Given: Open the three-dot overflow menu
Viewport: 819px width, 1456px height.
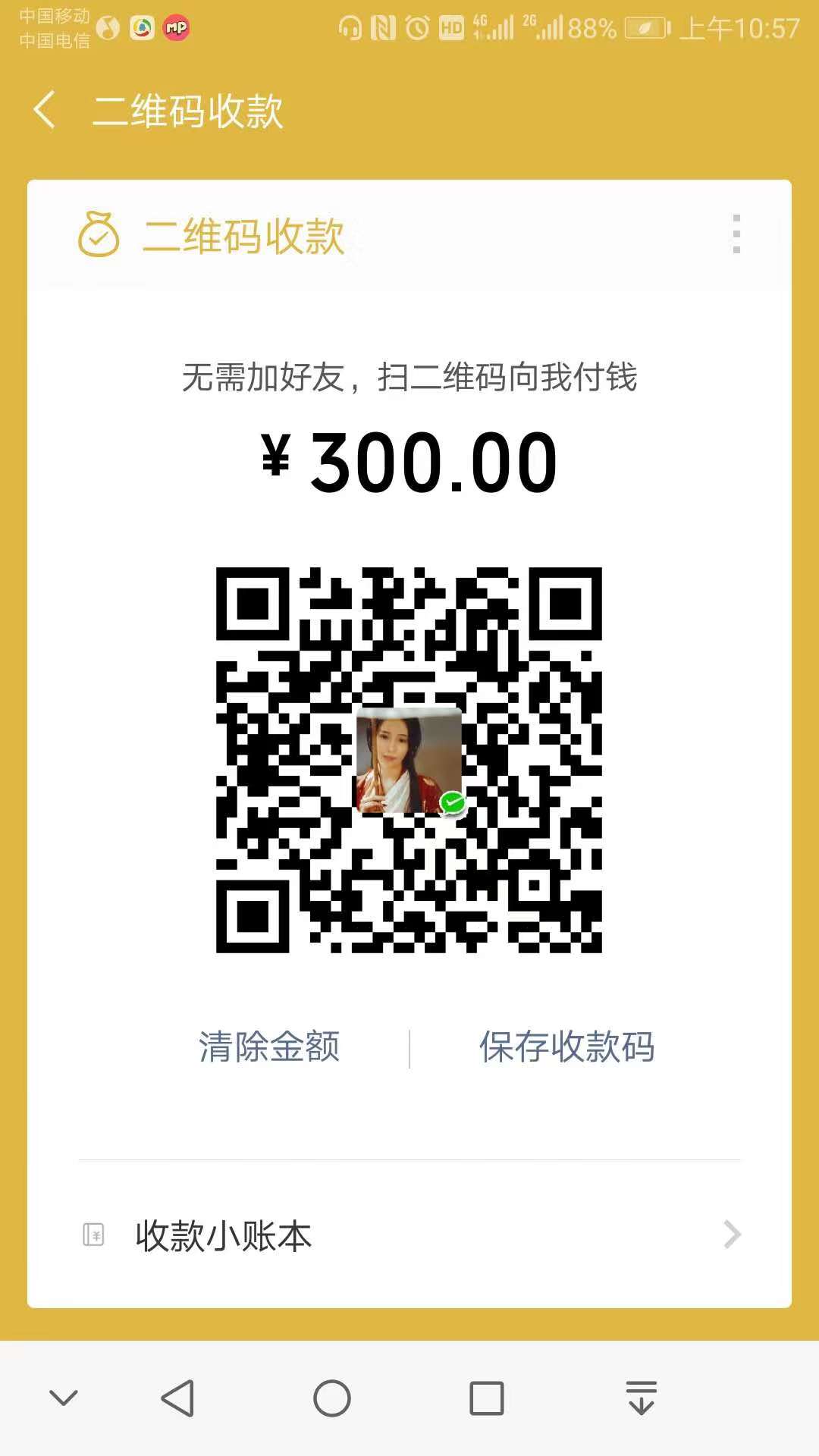Looking at the screenshot, I should (x=736, y=234).
